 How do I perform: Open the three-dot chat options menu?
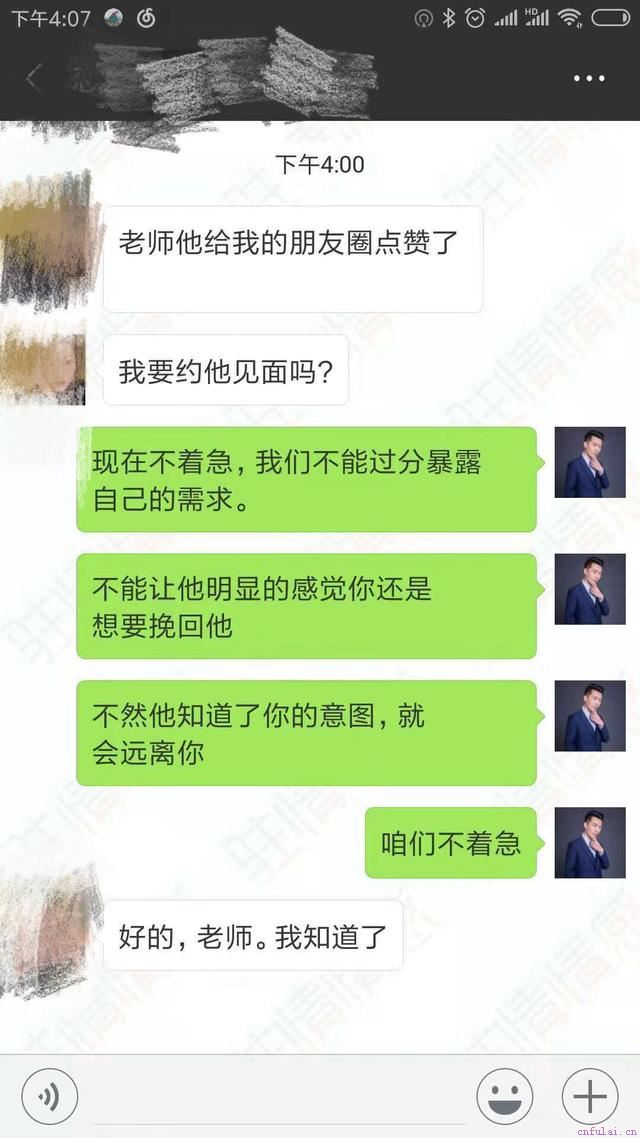coord(589,78)
